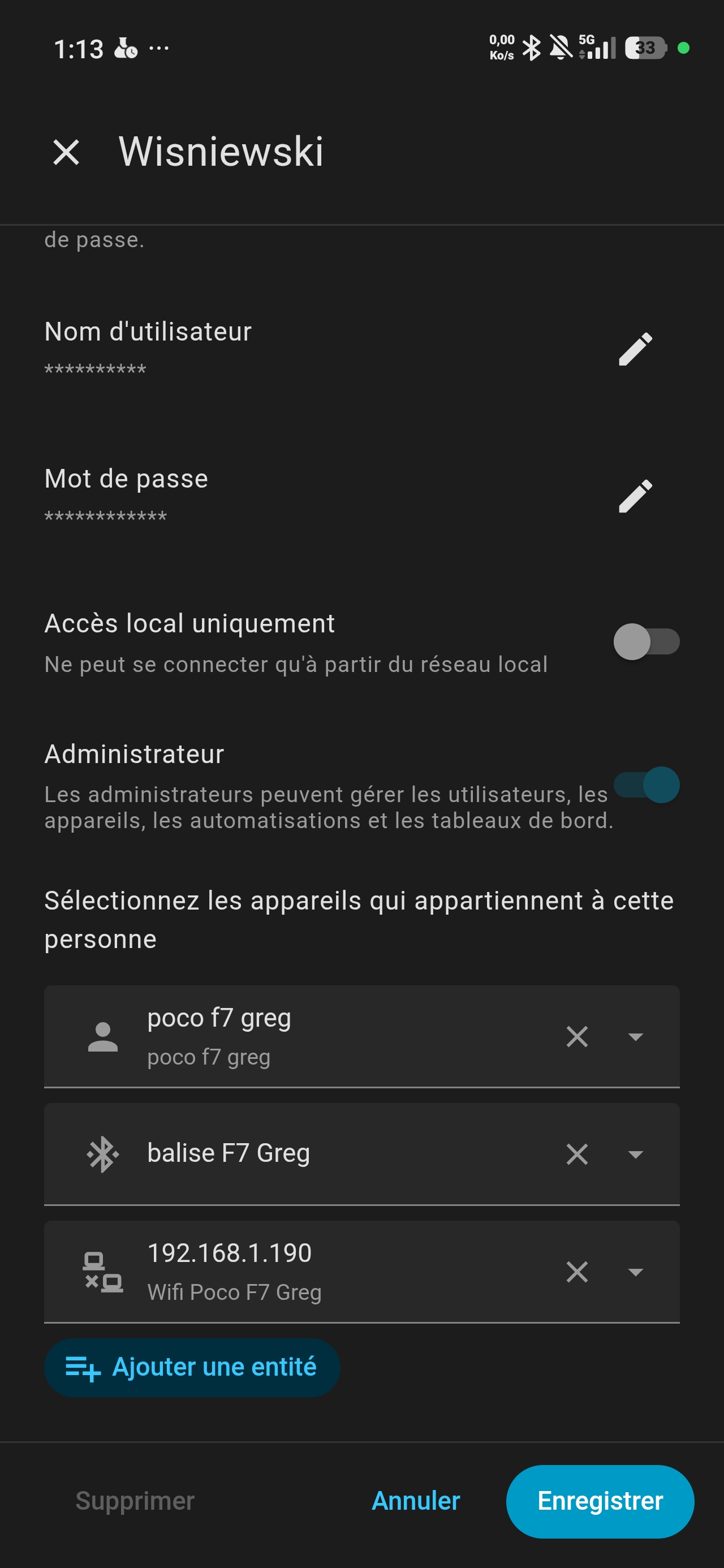Expand dropdown for 192.168.1.190
This screenshot has height=1568, width=724.
coord(635,1272)
